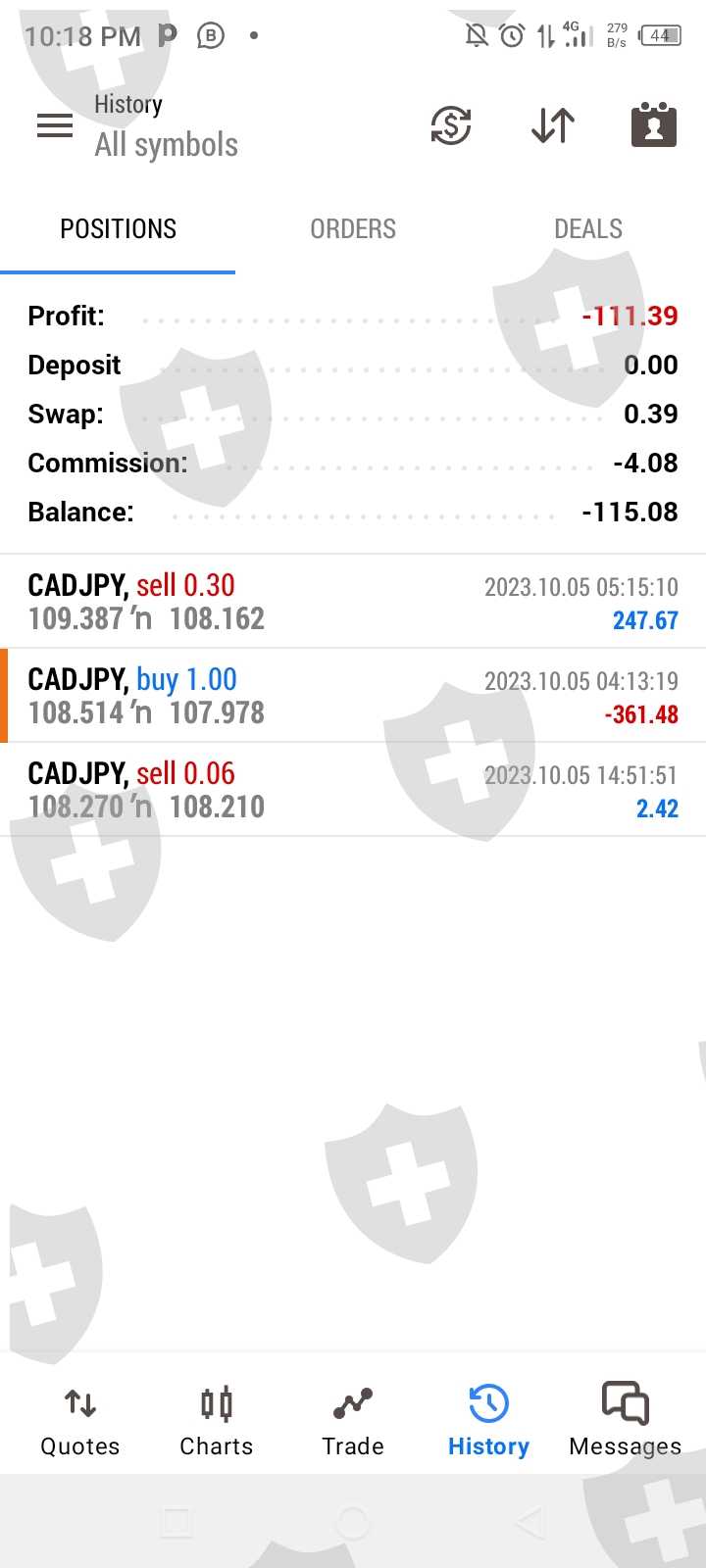Go back with the system back button
The width and height of the screenshot is (706, 1568).
[x=529, y=1522]
